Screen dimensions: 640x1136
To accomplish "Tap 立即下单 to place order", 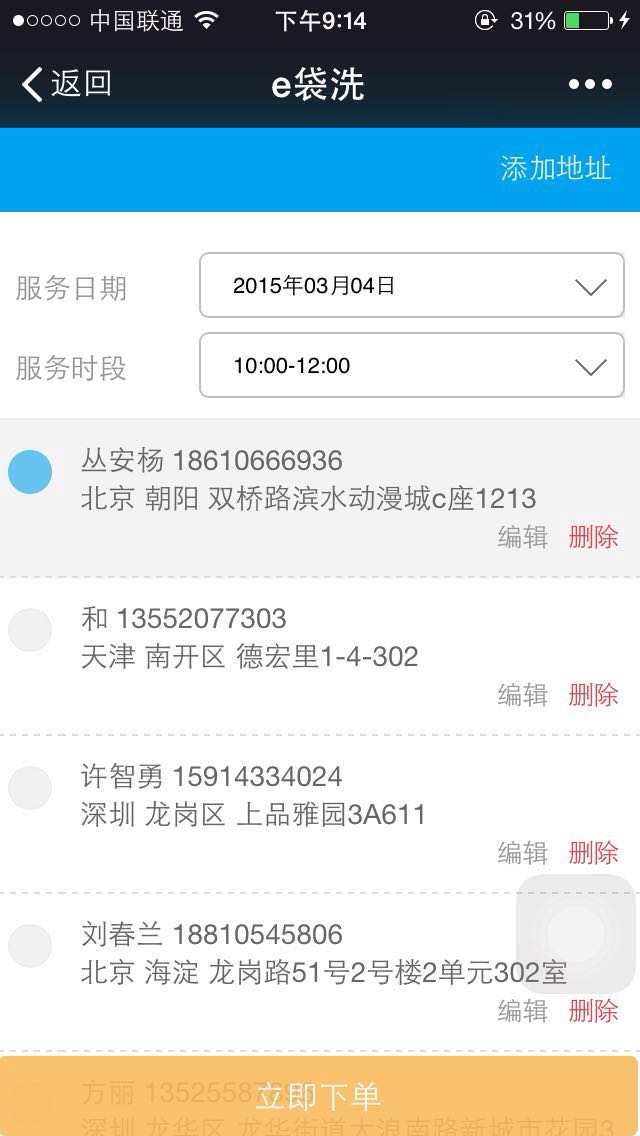I will click(320, 1096).
